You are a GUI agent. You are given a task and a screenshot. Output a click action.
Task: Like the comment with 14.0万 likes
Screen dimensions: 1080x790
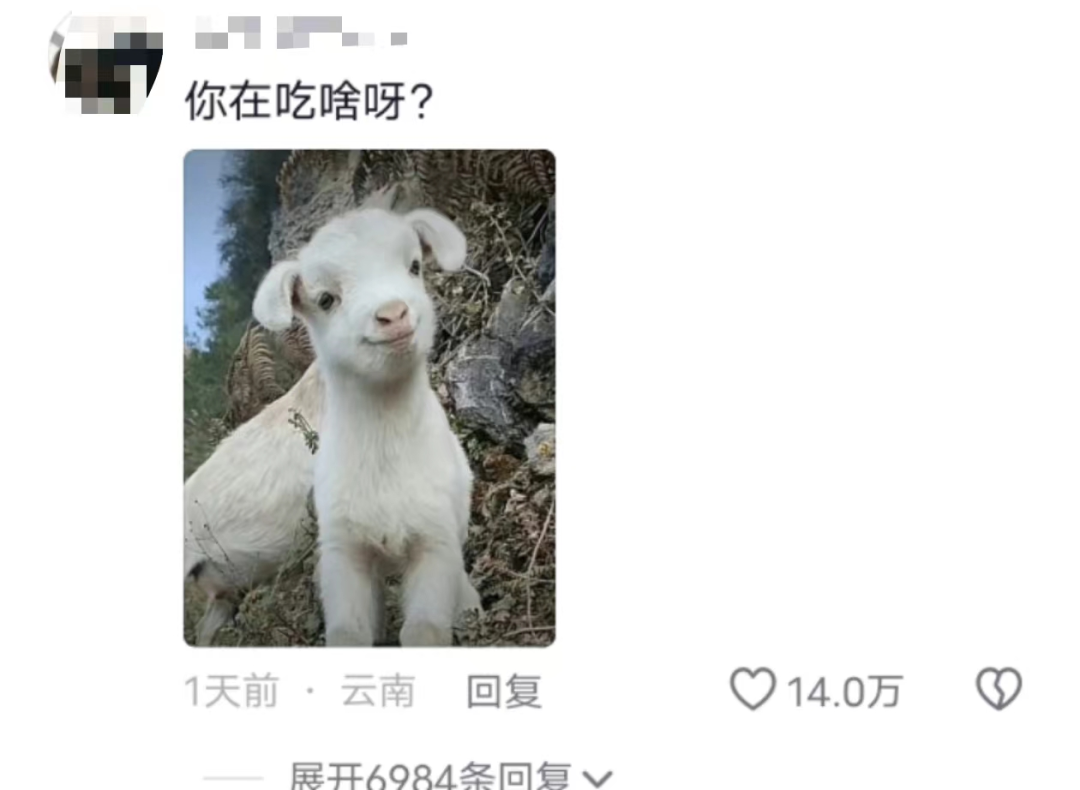coord(753,690)
